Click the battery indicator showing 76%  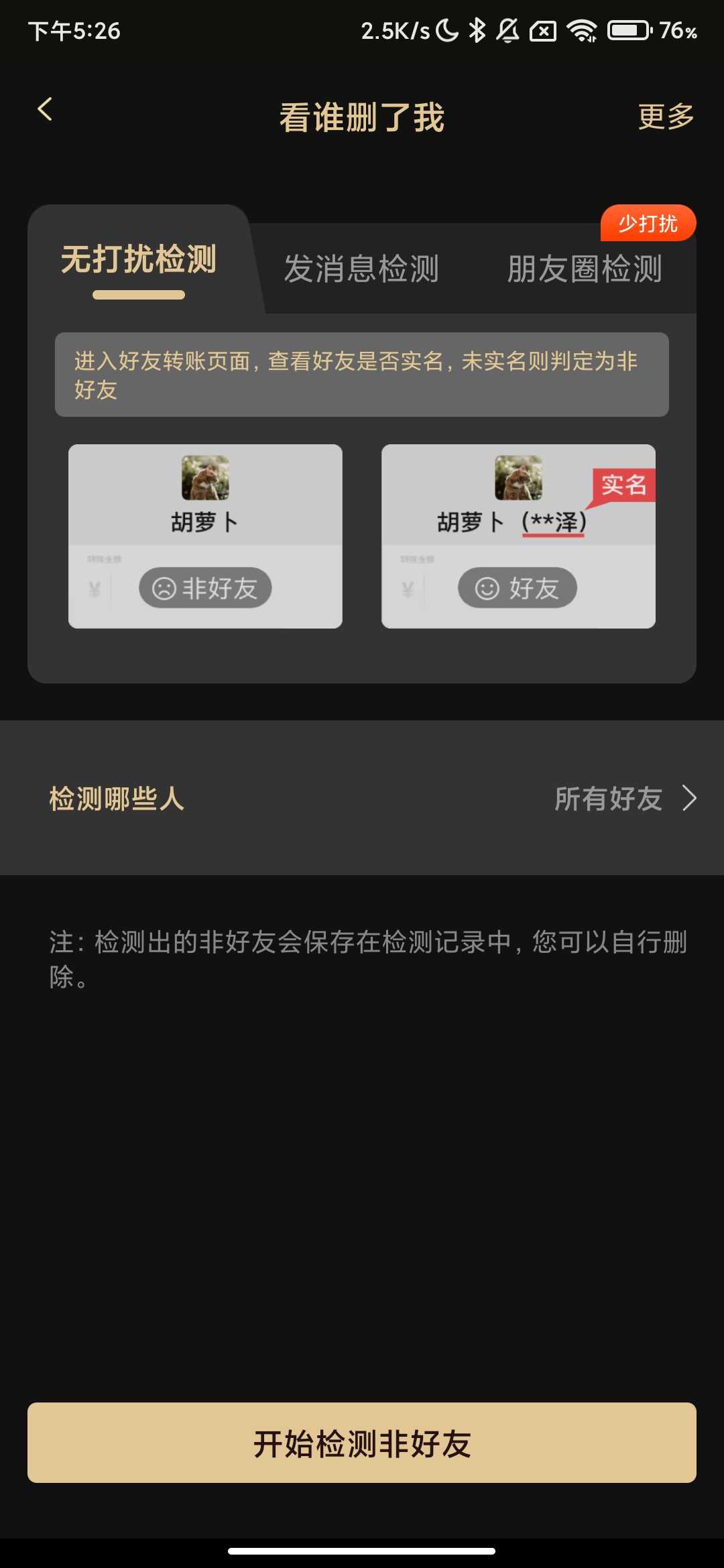629,30
